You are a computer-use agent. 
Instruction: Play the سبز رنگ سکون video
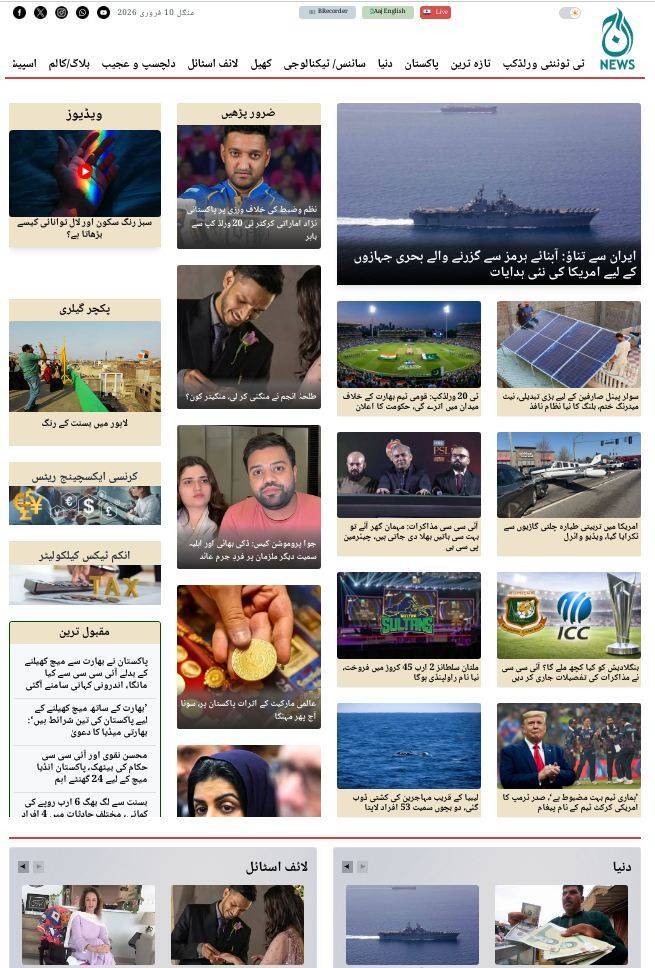pos(85,172)
